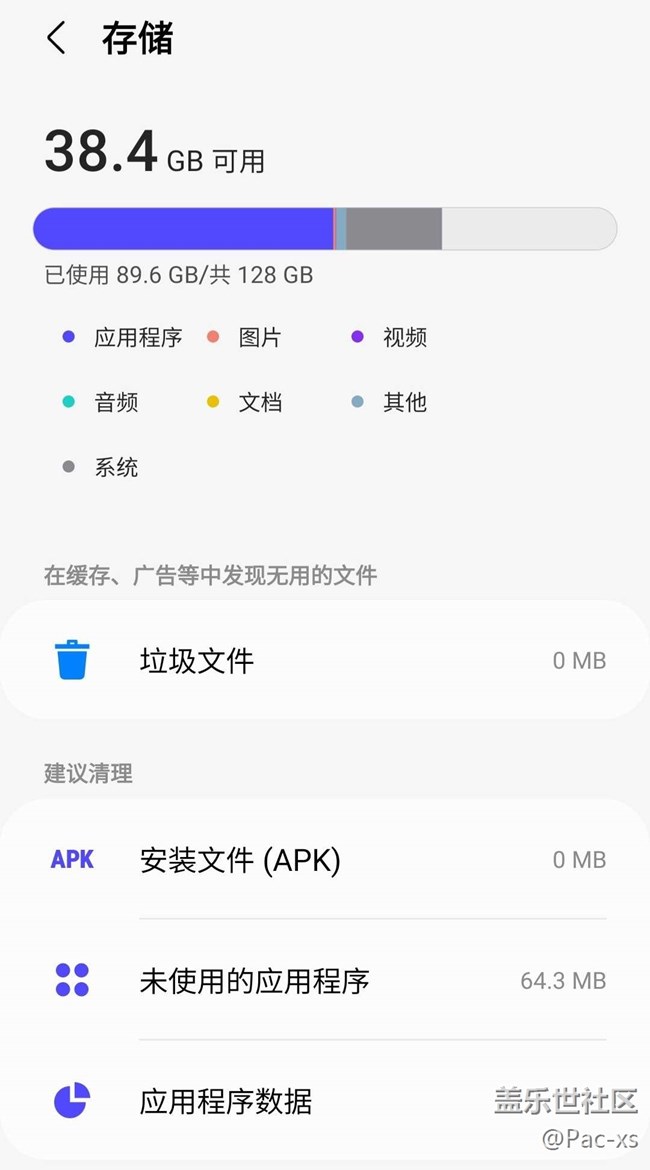Open 安装文件 (APK) cleanup
The height and width of the screenshot is (1170, 650).
325,860
